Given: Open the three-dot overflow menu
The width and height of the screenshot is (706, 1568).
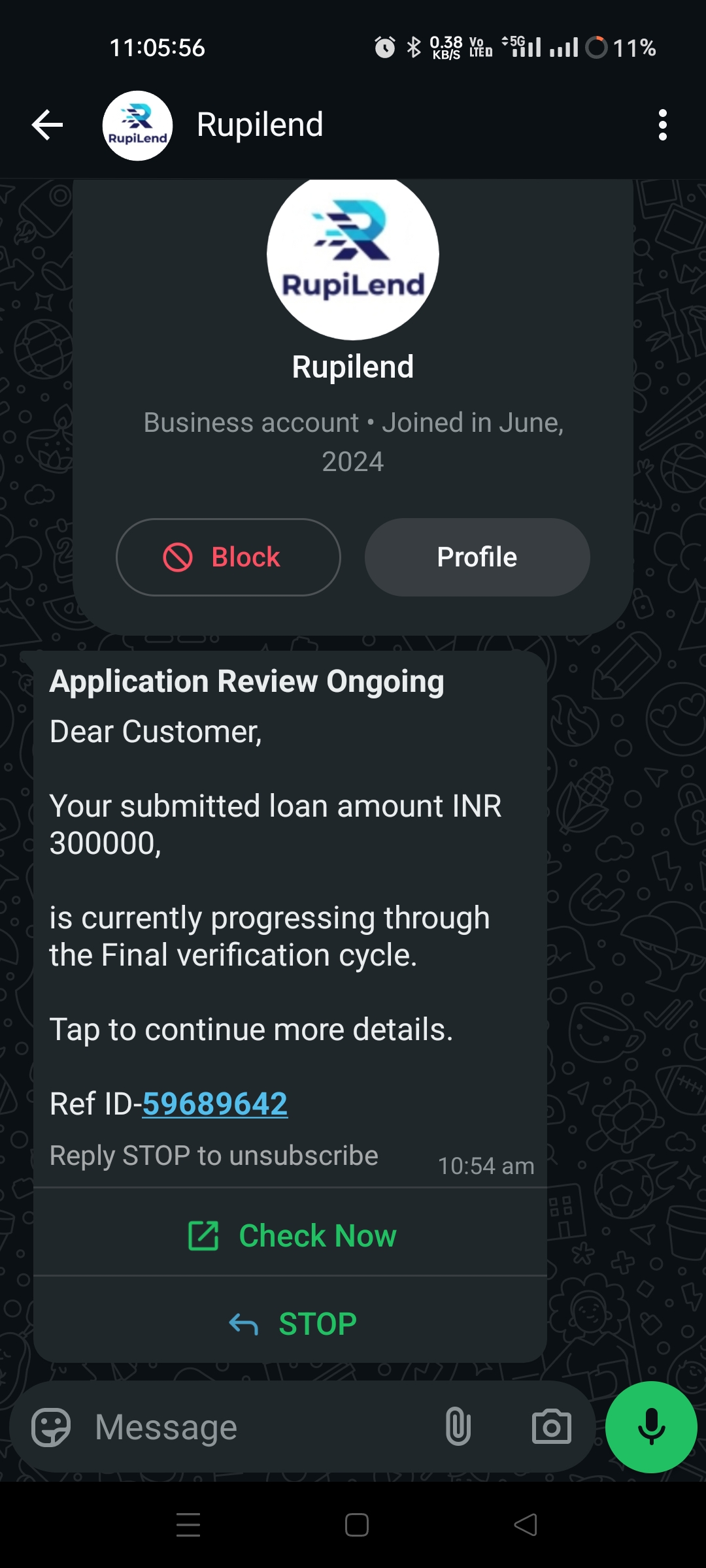Looking at the screenshot, I should (662, 125).
